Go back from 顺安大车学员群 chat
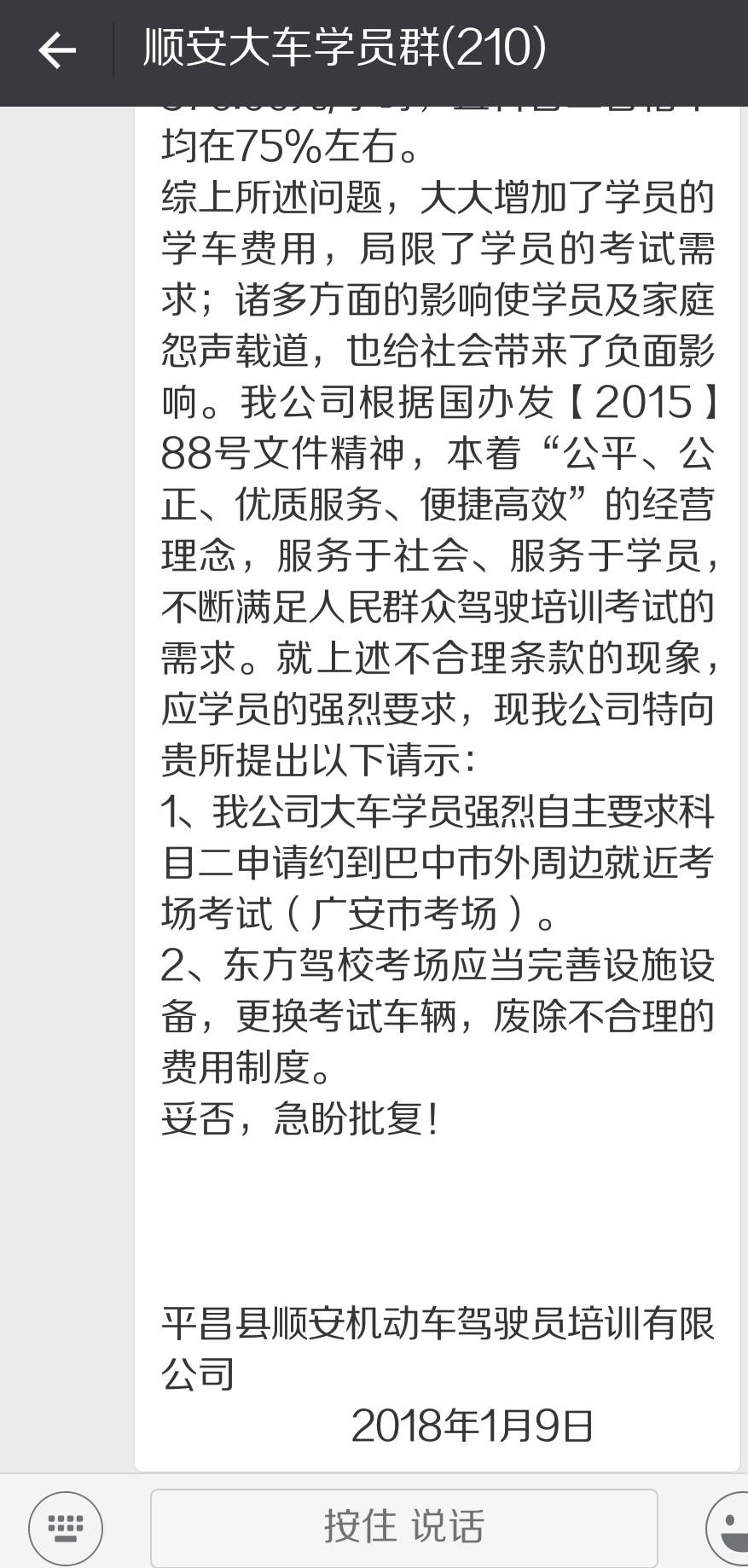The width and height of the screenshot is (748, 1568). [x=56, y=51]
